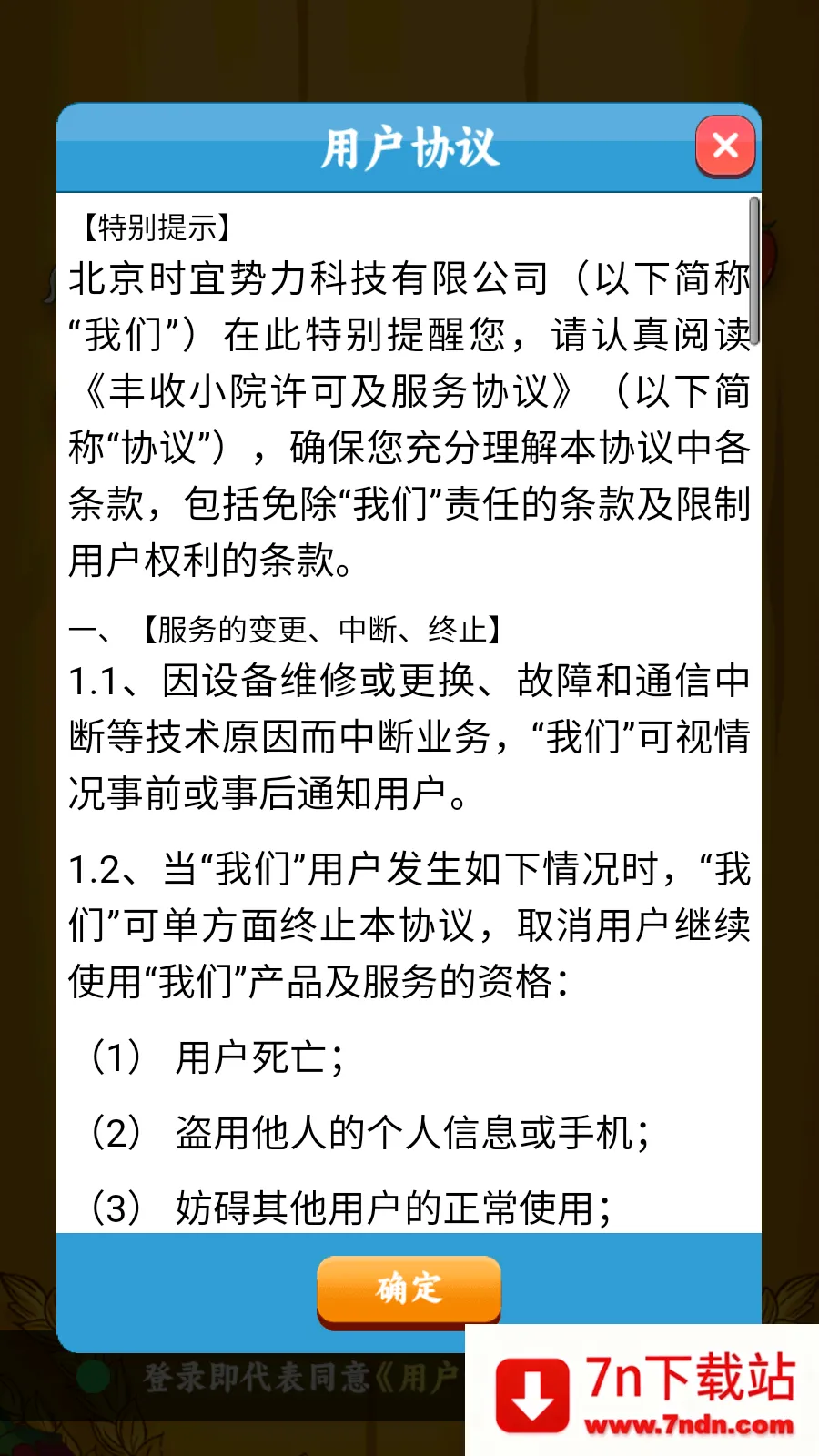The image size is (819, 1456).
Task: Tap the orange 确定 button
Action: [409, 1289]
